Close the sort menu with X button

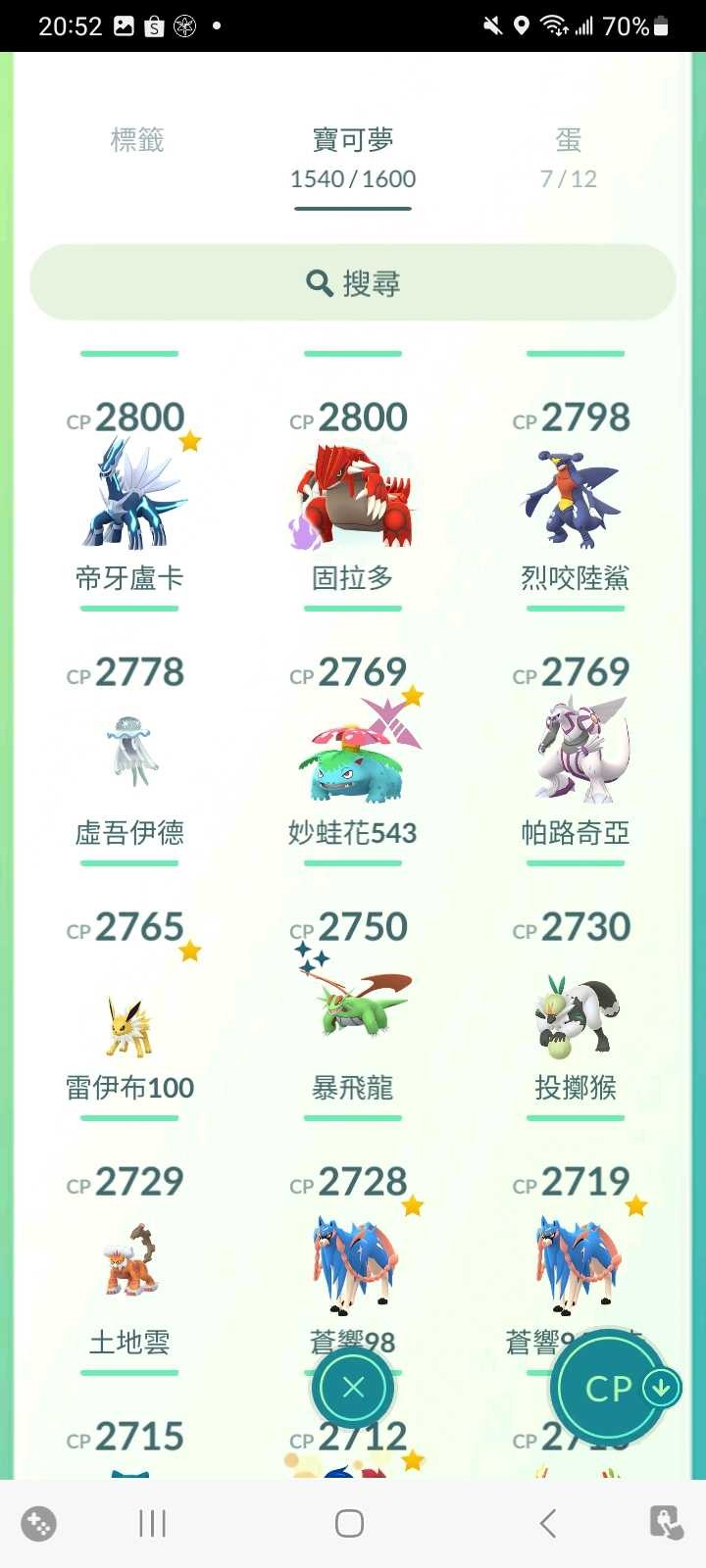click(351, 1387)
